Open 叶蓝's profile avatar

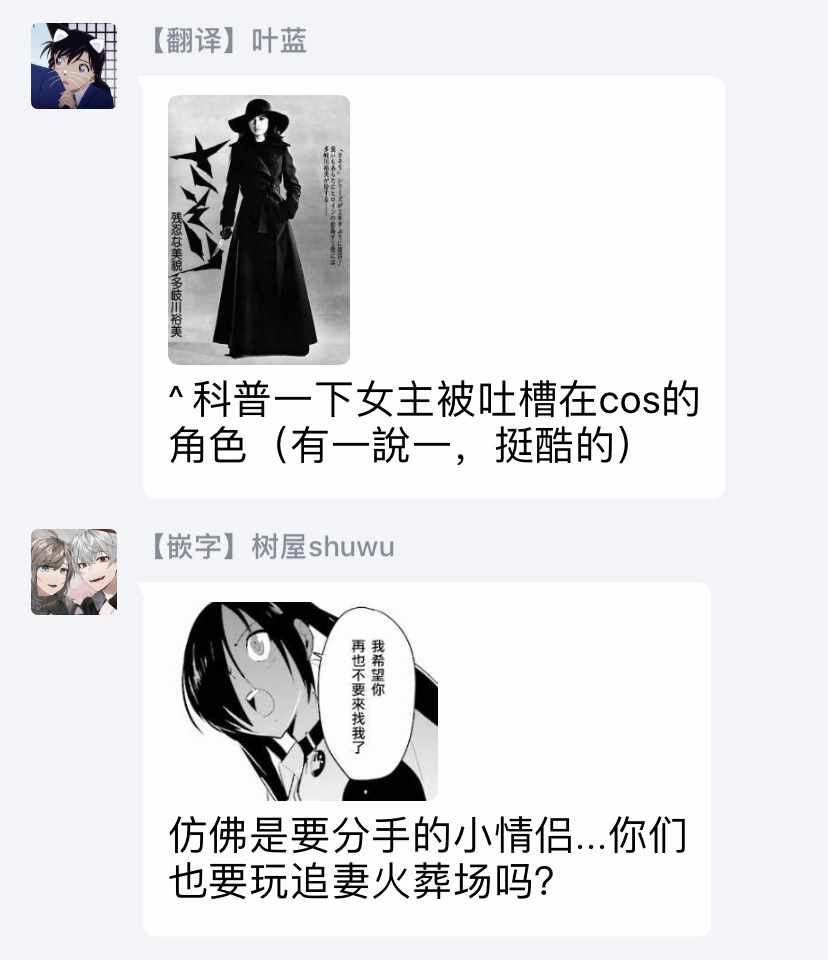coord(73,66)
